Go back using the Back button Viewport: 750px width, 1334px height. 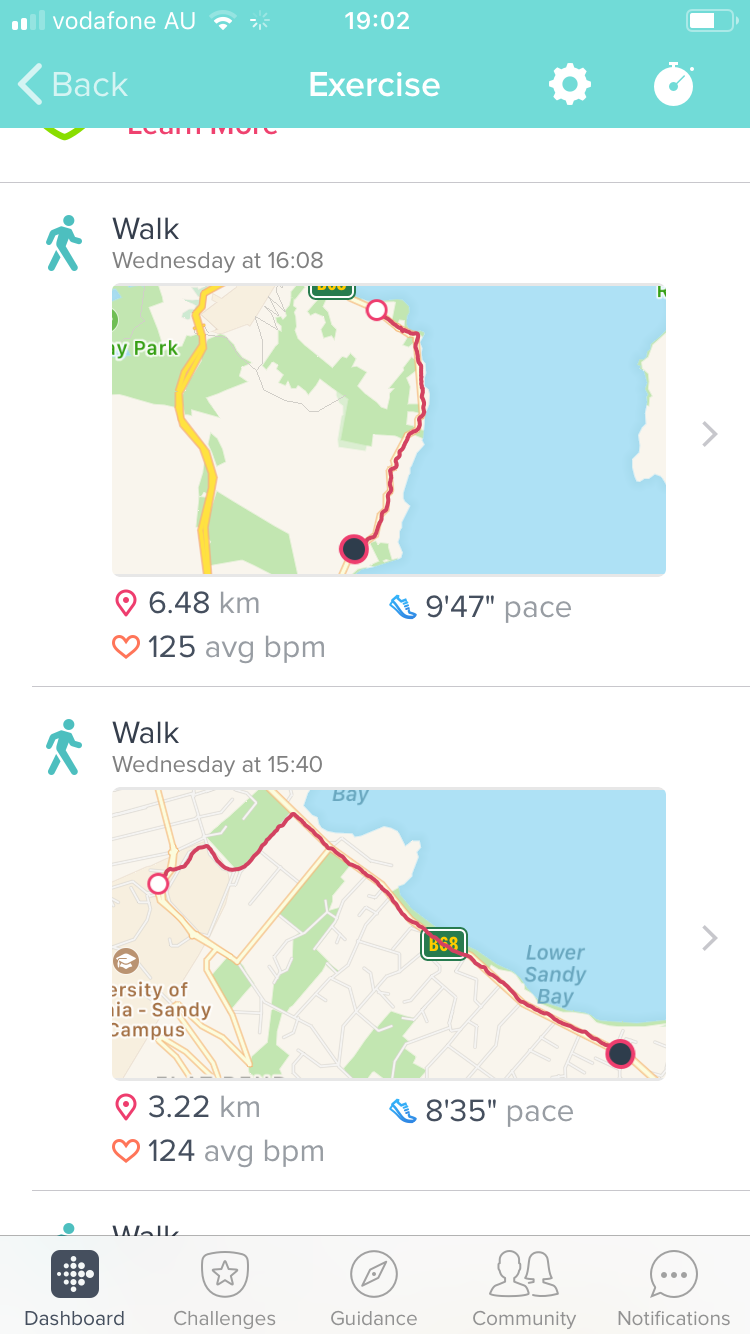point(74,85)
